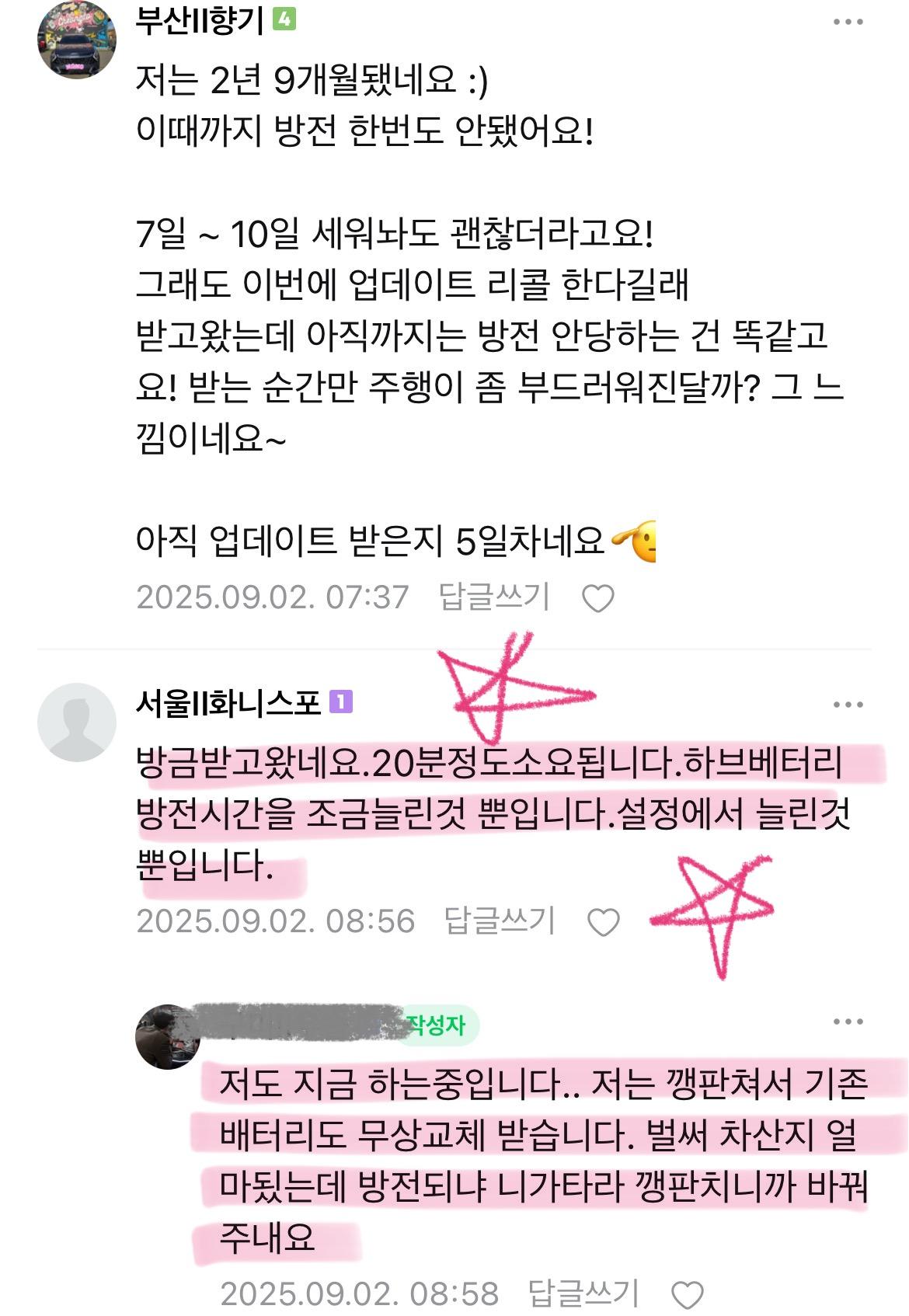The height and width of the screenshot is (1316, 909).
Task: Like the comment posted at 07:37
Action: (x=598, y=599)
